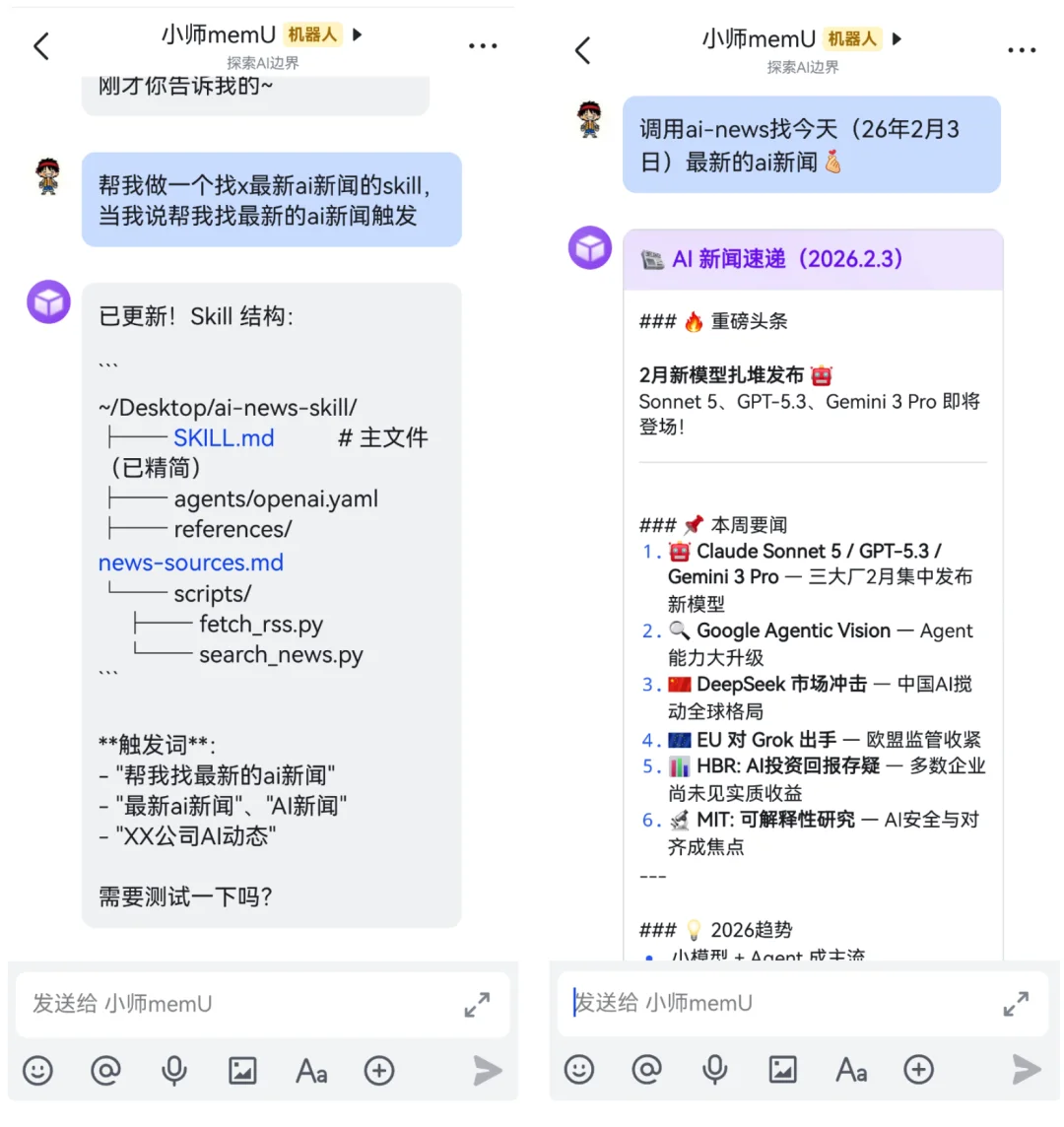Click the @ mention icon in the left chat
This screenshot has height=1127, width=1064.
click(106, 1071)
